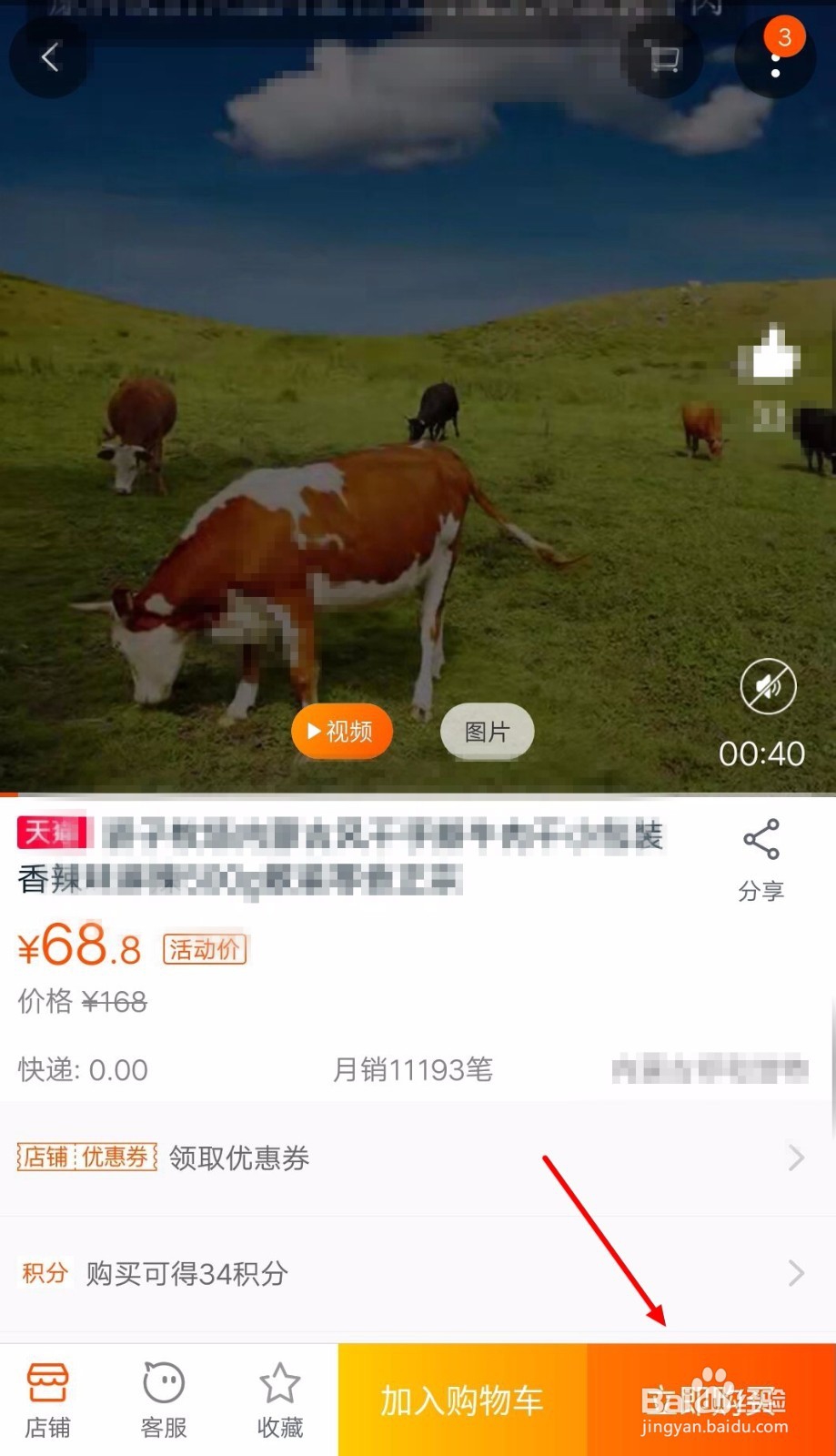Go back using the top arrow

click(x=49, y=58)
